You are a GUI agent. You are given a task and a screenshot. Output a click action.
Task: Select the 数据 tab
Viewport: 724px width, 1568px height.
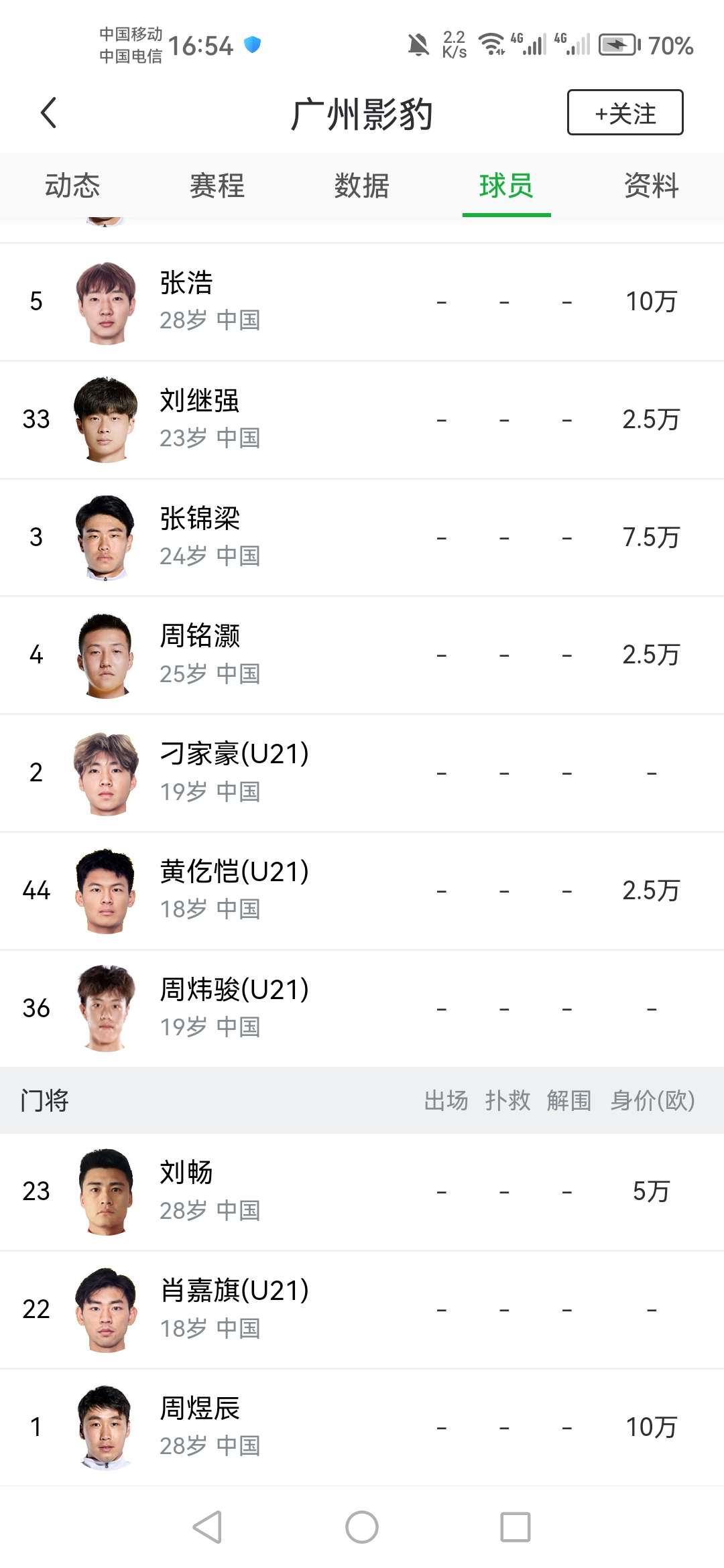coord(362,186)
